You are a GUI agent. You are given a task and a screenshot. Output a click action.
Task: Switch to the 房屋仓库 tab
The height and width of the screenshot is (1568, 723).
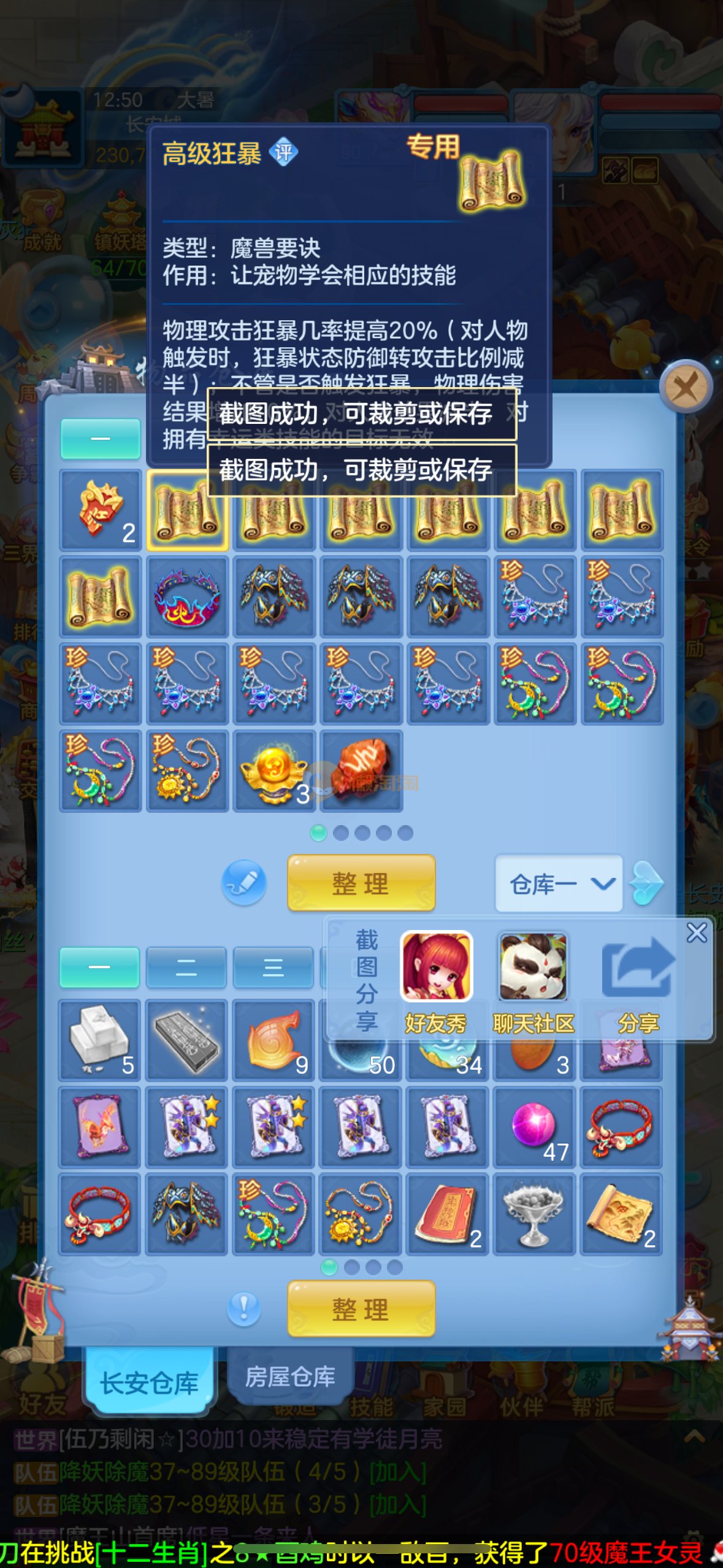click(x=289, y=1377)
